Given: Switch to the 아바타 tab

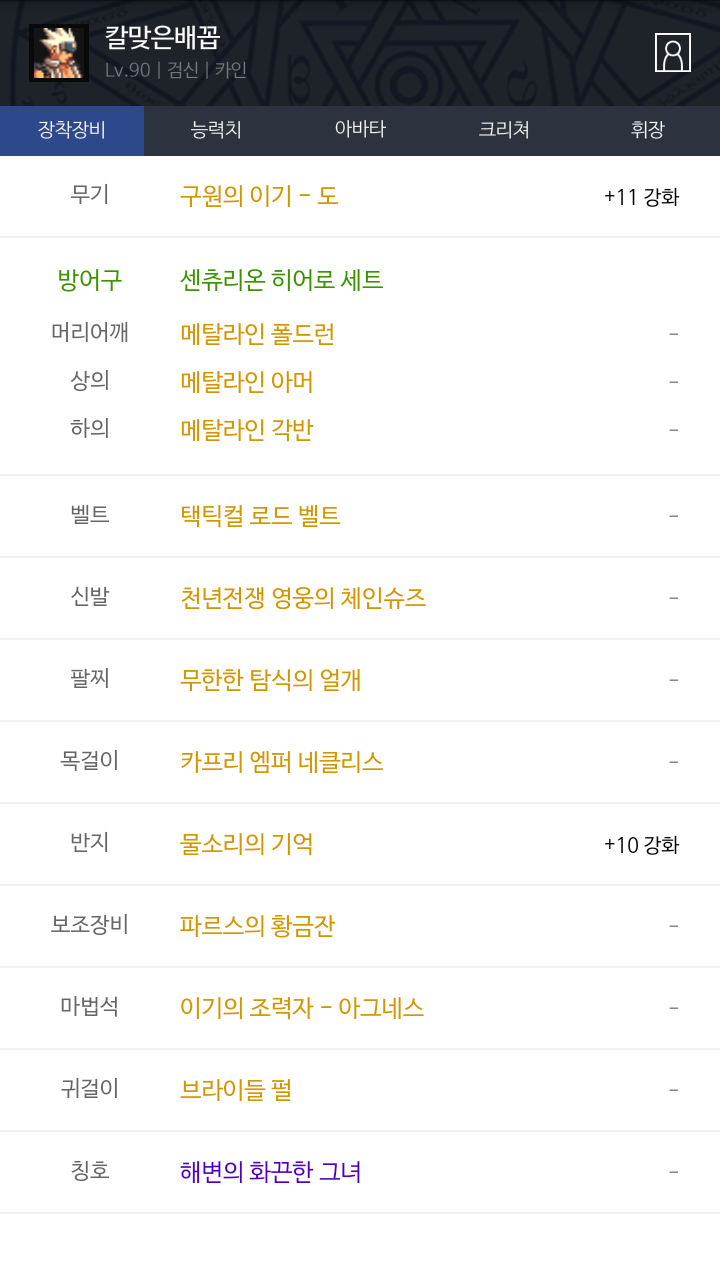Looking at the screenshot, I should point(360,130).
